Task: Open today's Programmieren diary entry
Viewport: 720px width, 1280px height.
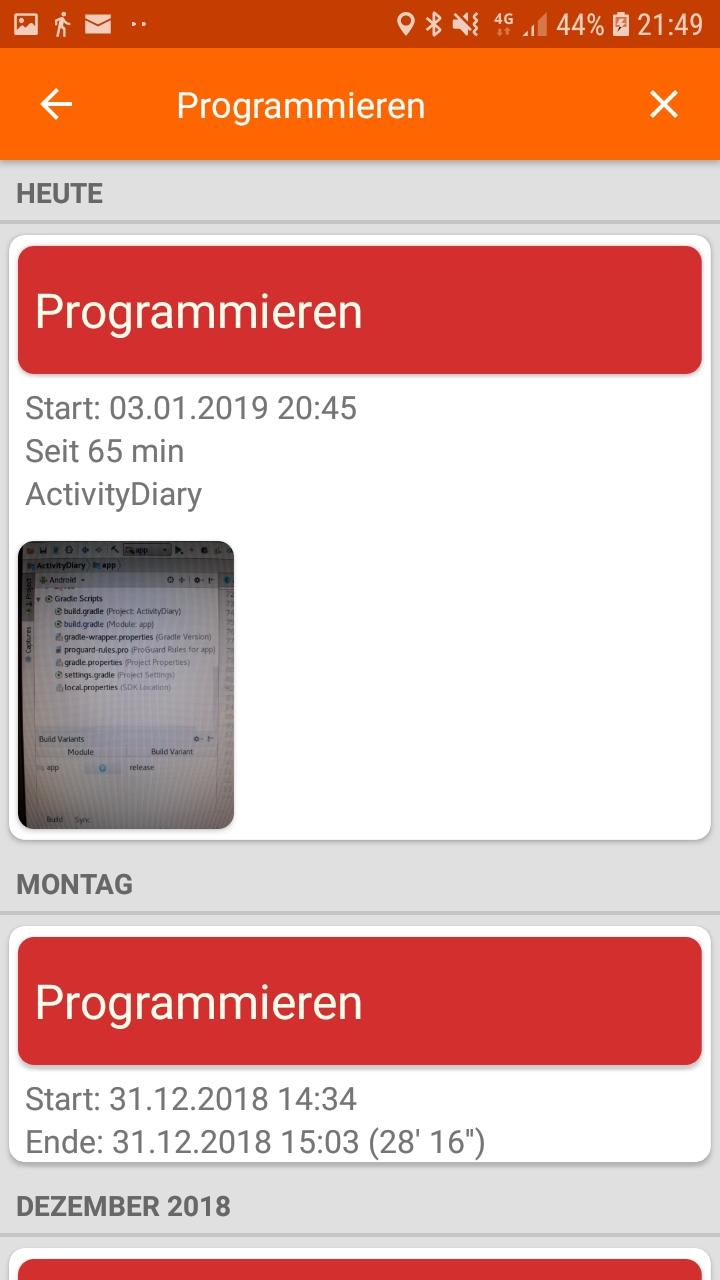Action: pos(359,311)
